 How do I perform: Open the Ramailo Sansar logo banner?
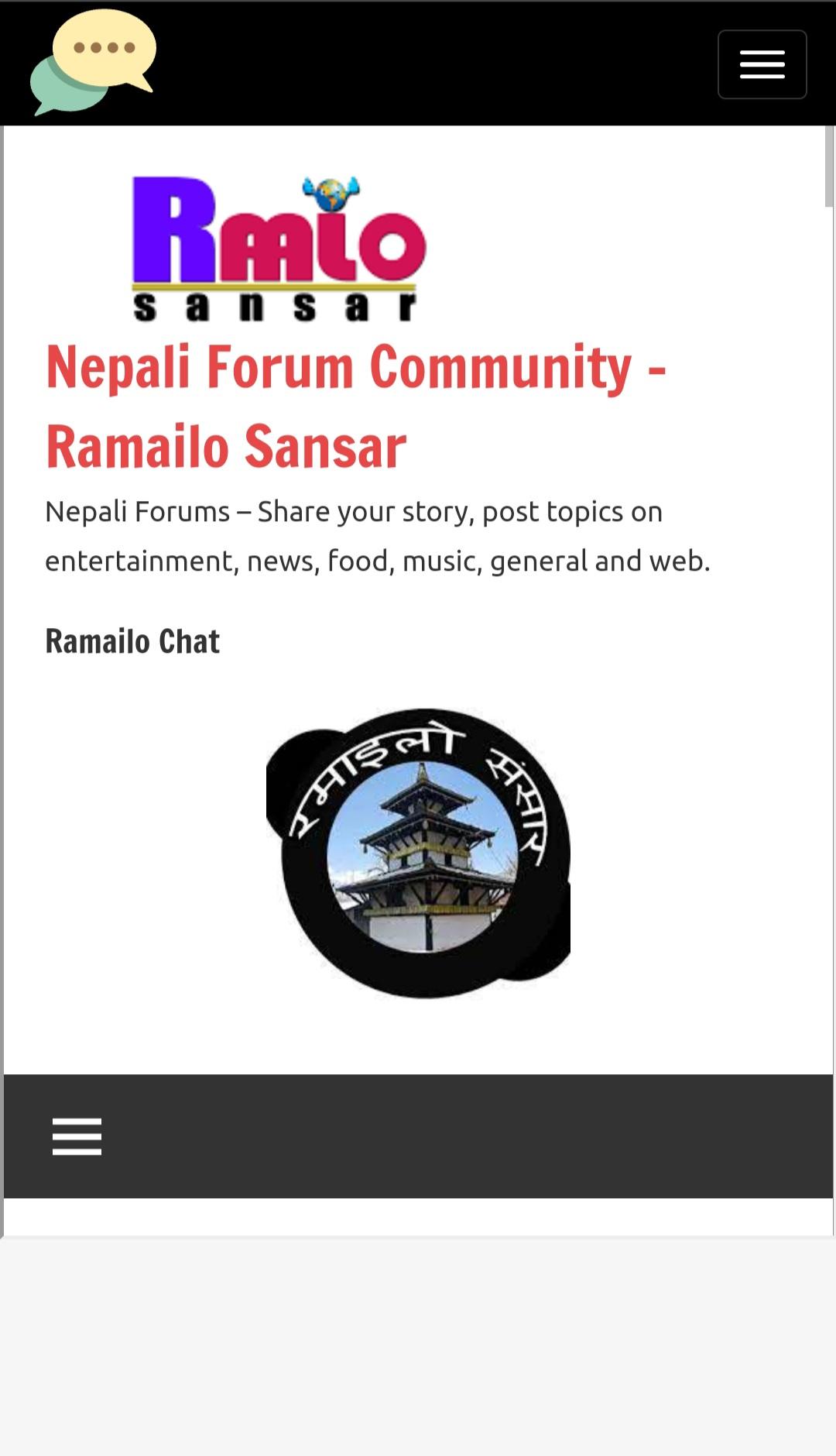point(279,248)
